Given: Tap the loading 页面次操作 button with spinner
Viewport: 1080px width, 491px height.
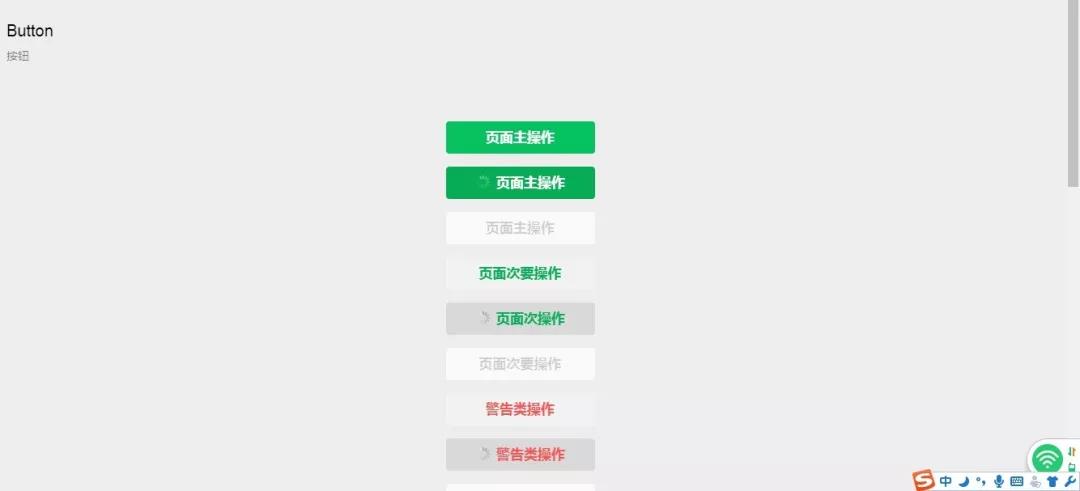Looking at the screenshot, I should click(x=520, y=319).
